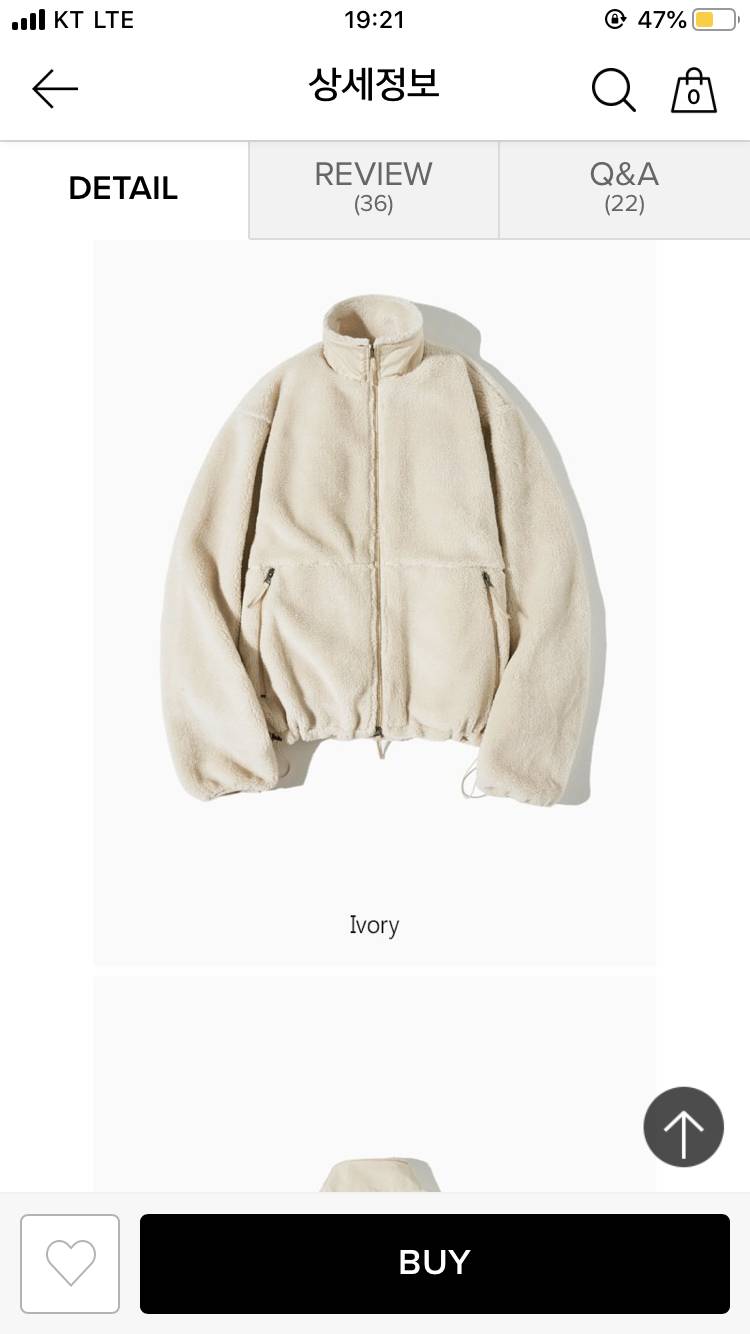750x1334 pixels.
Task: Open the Q&A tab
Action: (x=624, y=187)
